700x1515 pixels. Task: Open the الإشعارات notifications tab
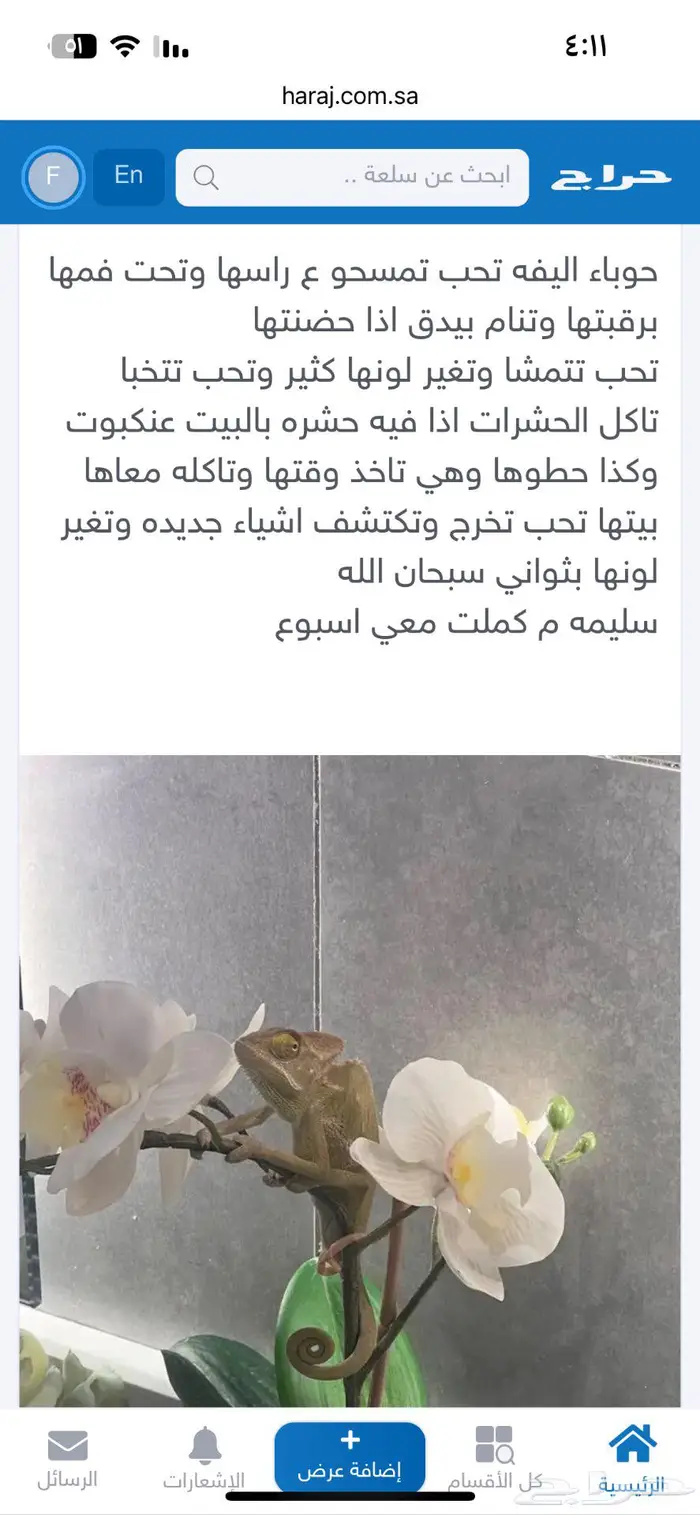tap(204, 1458)
